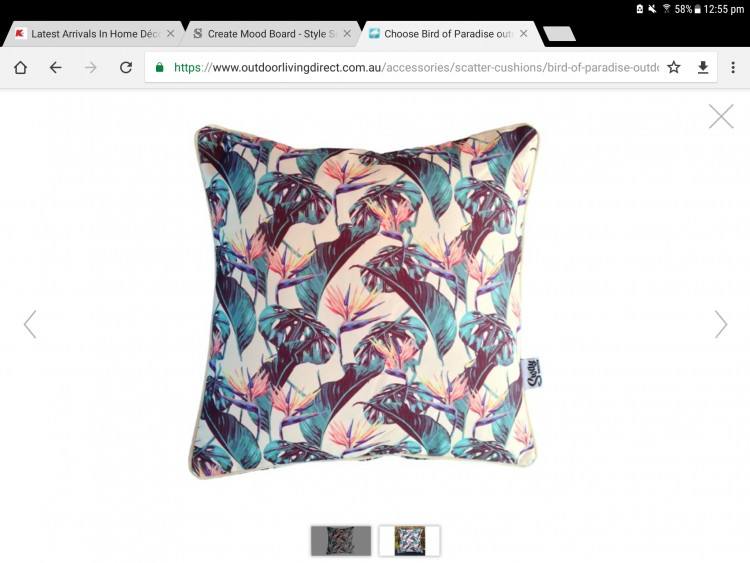Close the Latest Arrivals tab

pyautogui.click(x=170, y=33)
